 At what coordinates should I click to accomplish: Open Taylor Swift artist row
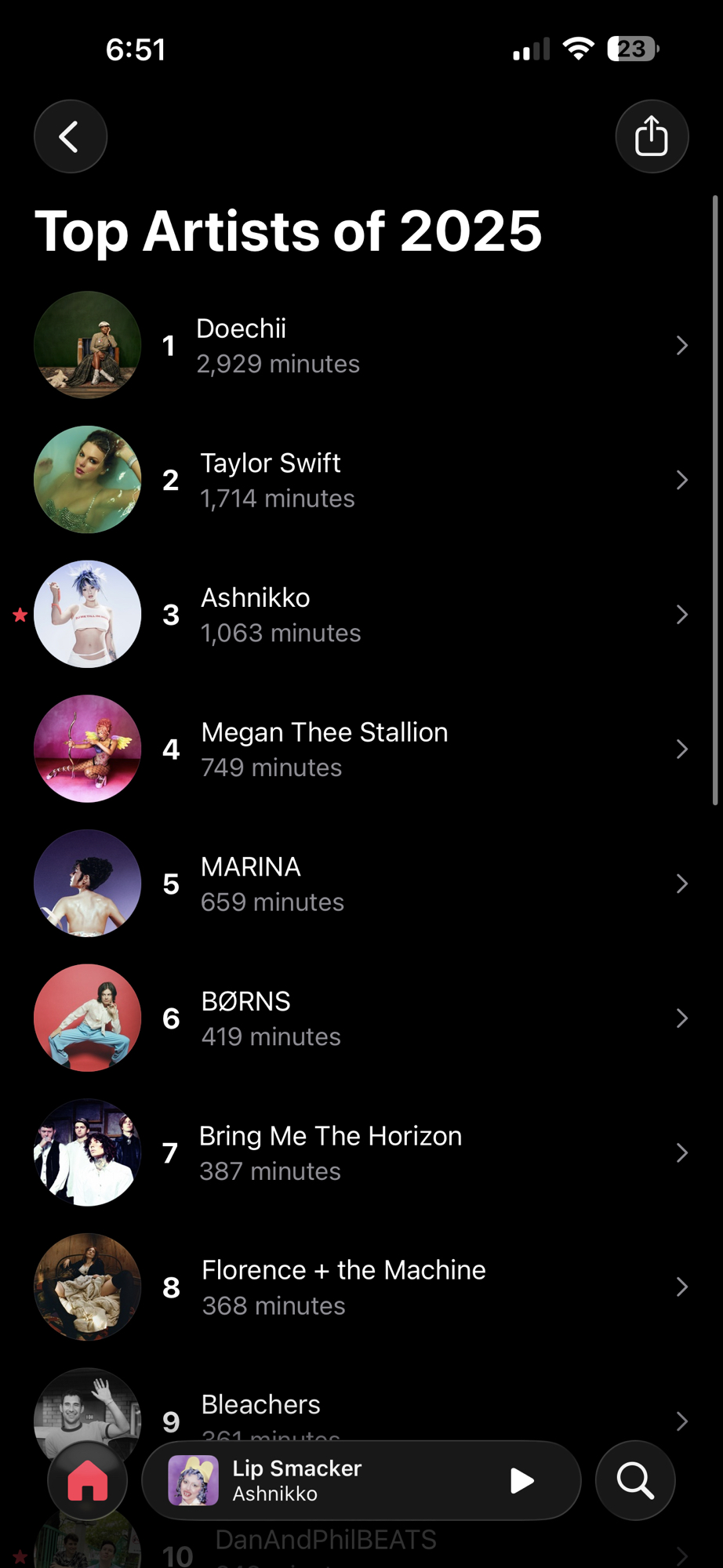pos(361,480)
